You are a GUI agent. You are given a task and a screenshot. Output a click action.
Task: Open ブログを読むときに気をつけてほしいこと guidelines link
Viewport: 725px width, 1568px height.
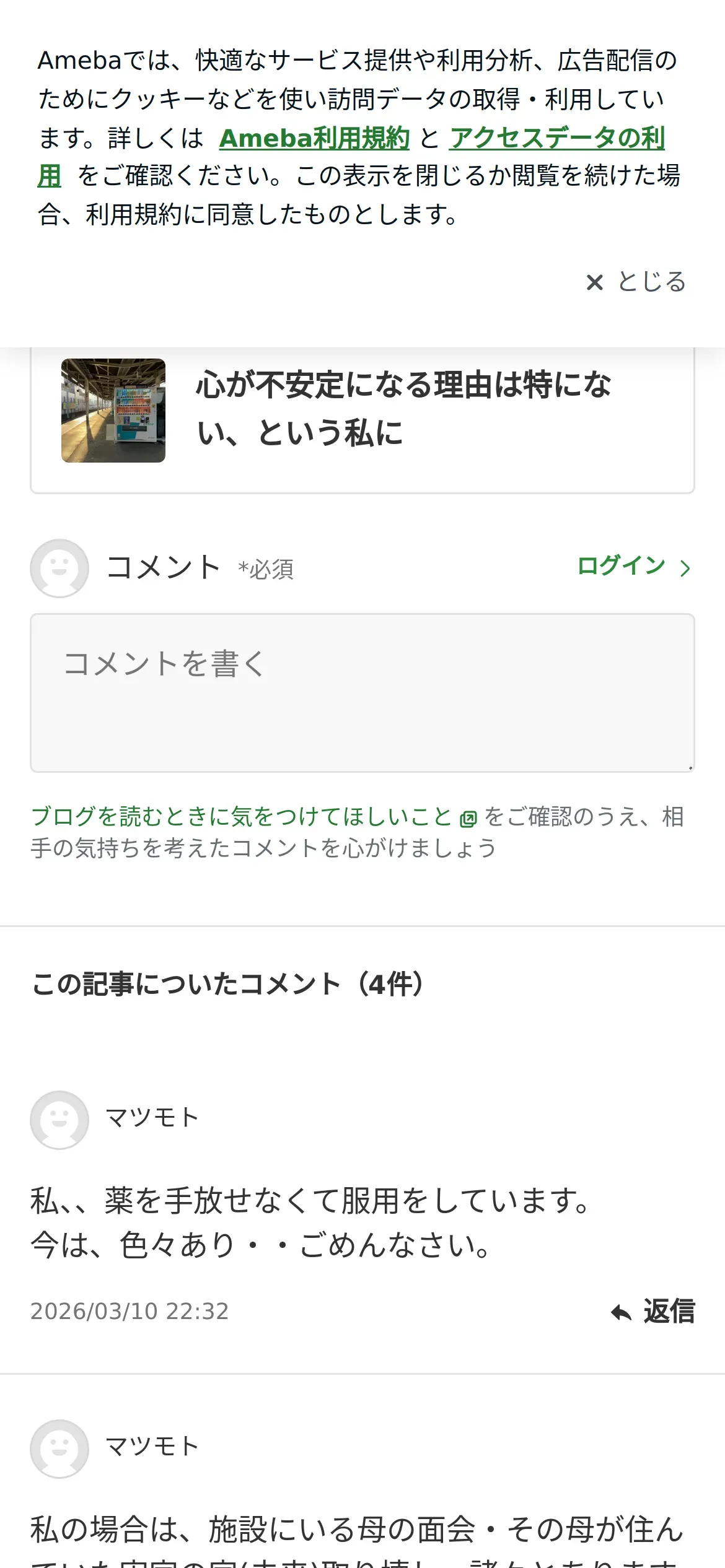[242, 817]
